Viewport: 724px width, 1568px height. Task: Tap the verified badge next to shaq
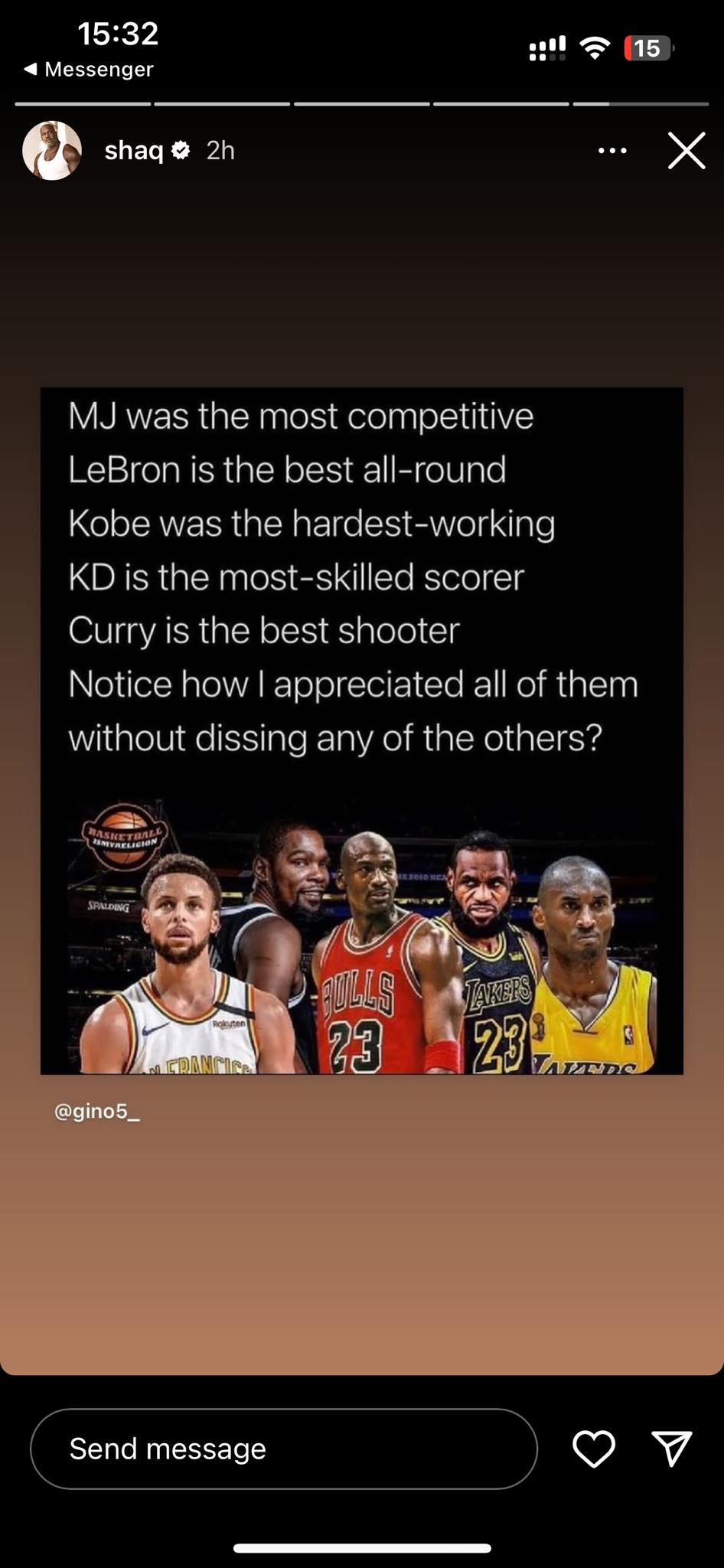tap(181, 149)
